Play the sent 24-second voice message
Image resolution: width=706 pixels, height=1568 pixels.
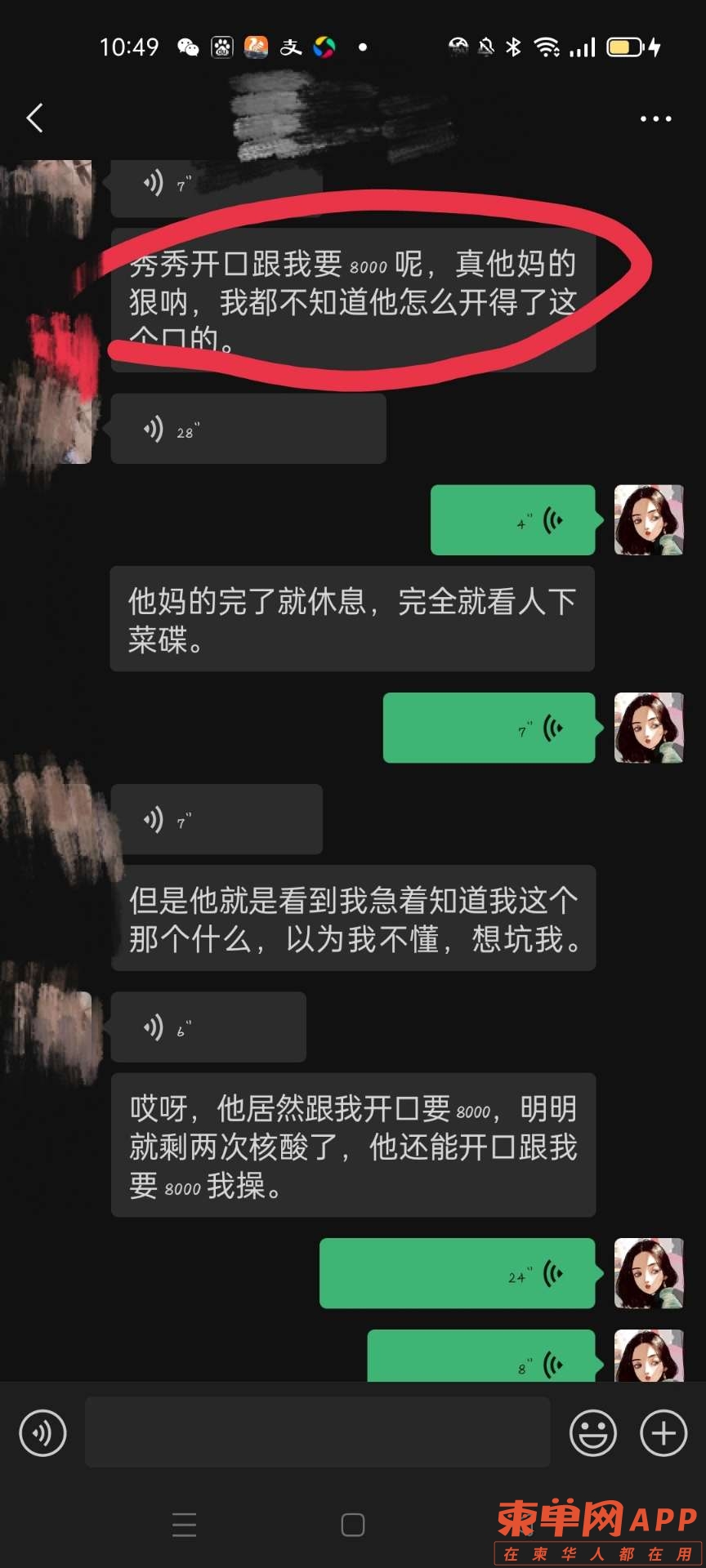pyautogui.click(x=457, y=1274)
